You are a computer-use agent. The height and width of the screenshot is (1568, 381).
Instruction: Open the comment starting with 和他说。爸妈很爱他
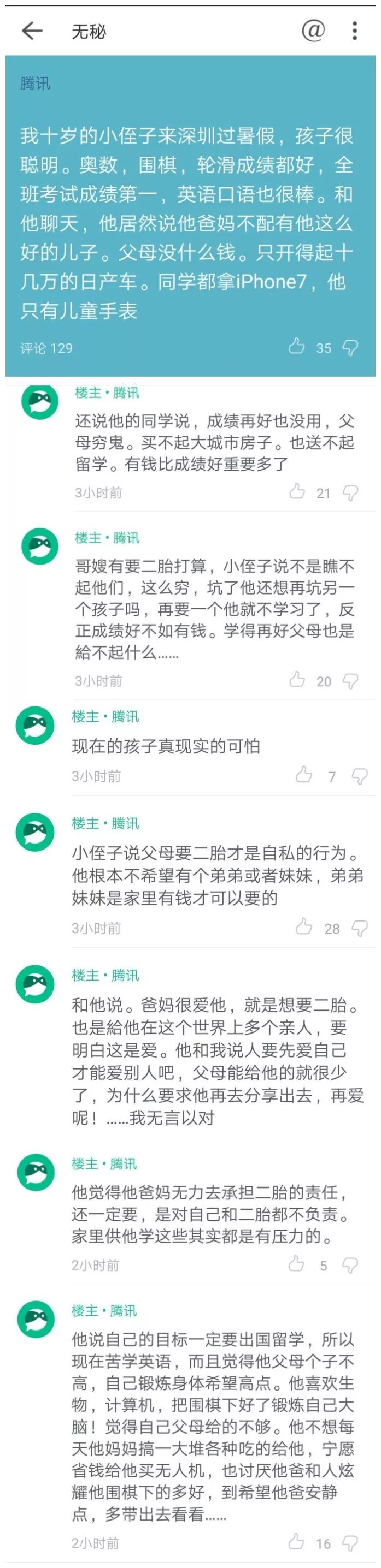pos(216,1060)
